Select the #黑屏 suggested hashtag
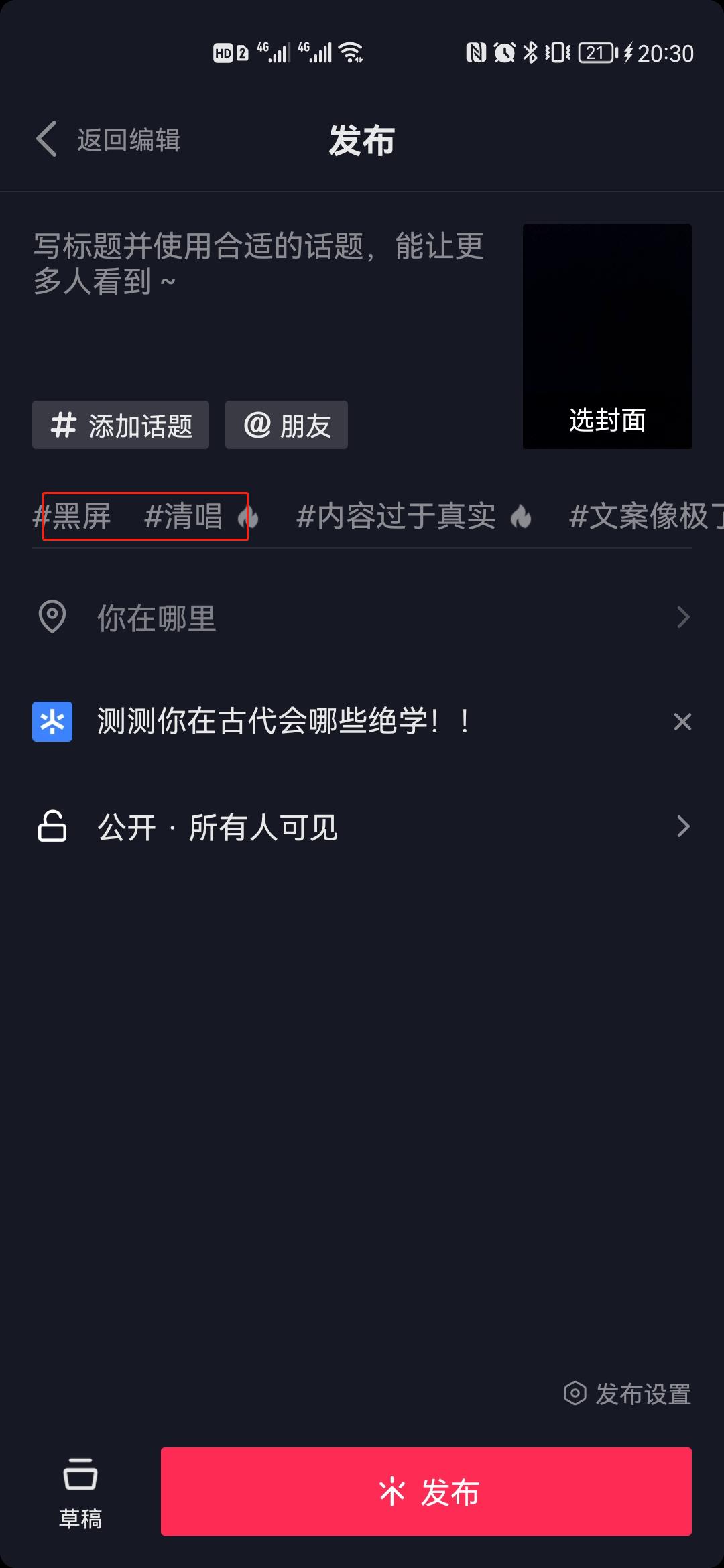 tap(72, 516)
